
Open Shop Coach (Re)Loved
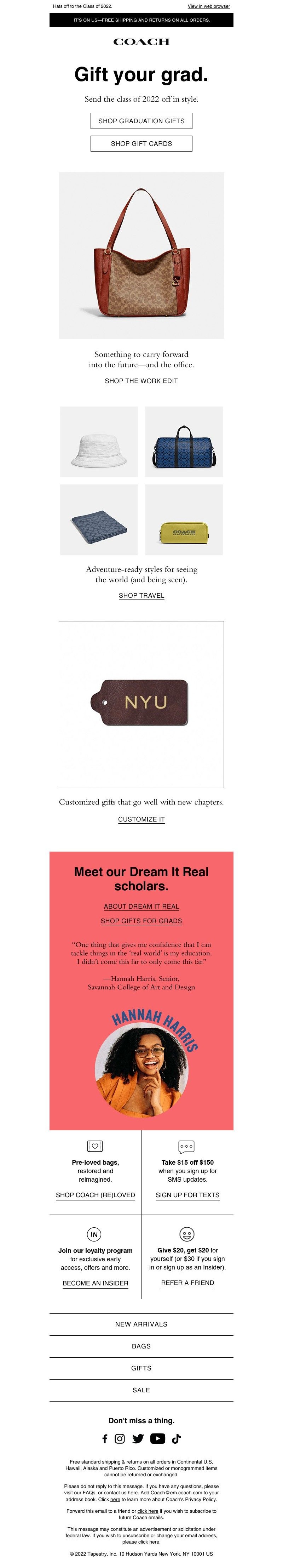pyautogui.click(x=96, y=1194)
